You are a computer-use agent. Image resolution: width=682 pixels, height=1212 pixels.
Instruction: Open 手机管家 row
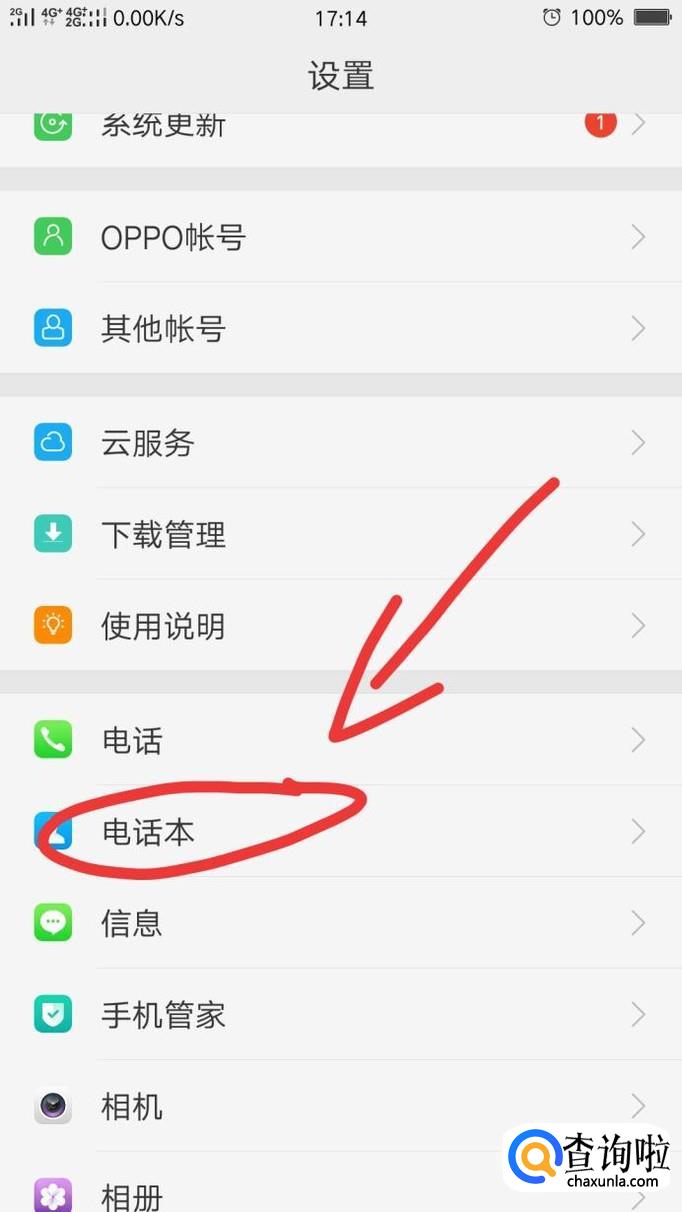[x=341, y=1015]
